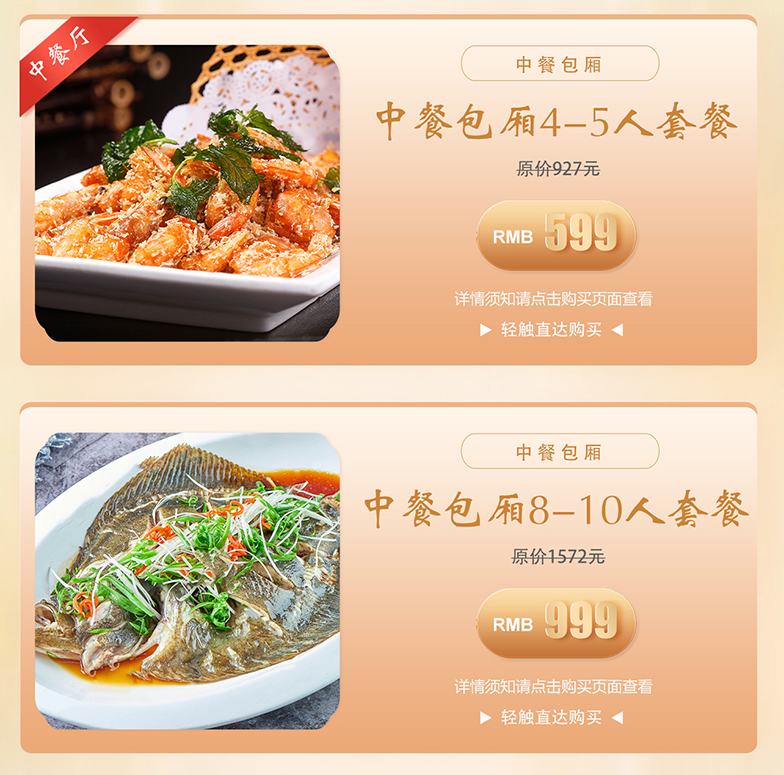Screen dimensions: 784x775
Task: Tap 轻触直达购买 under the 8-10人套餐
Action: [x=552, y=717]
